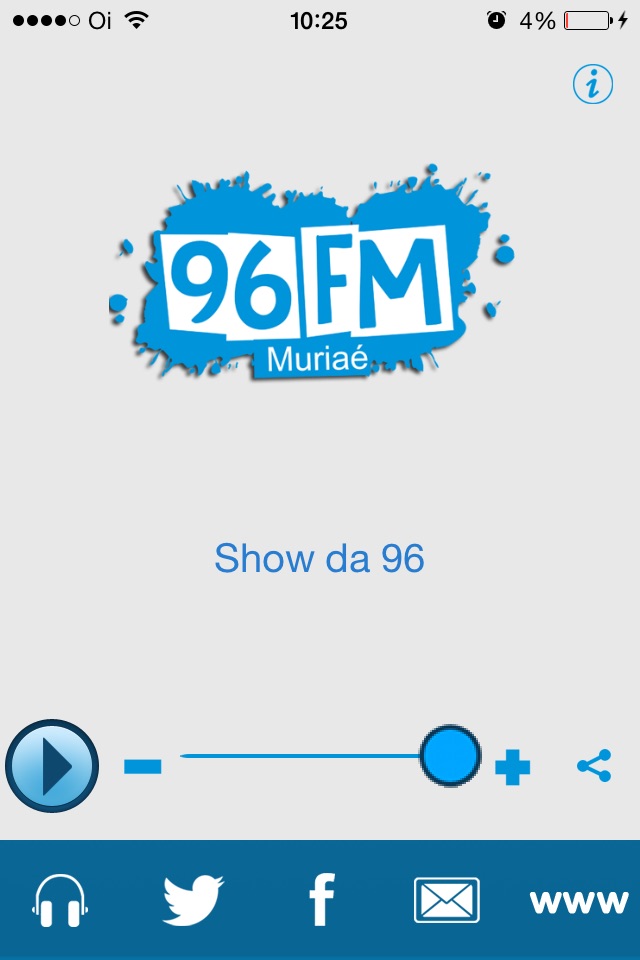Open the info icon

(x=592, y=84)
